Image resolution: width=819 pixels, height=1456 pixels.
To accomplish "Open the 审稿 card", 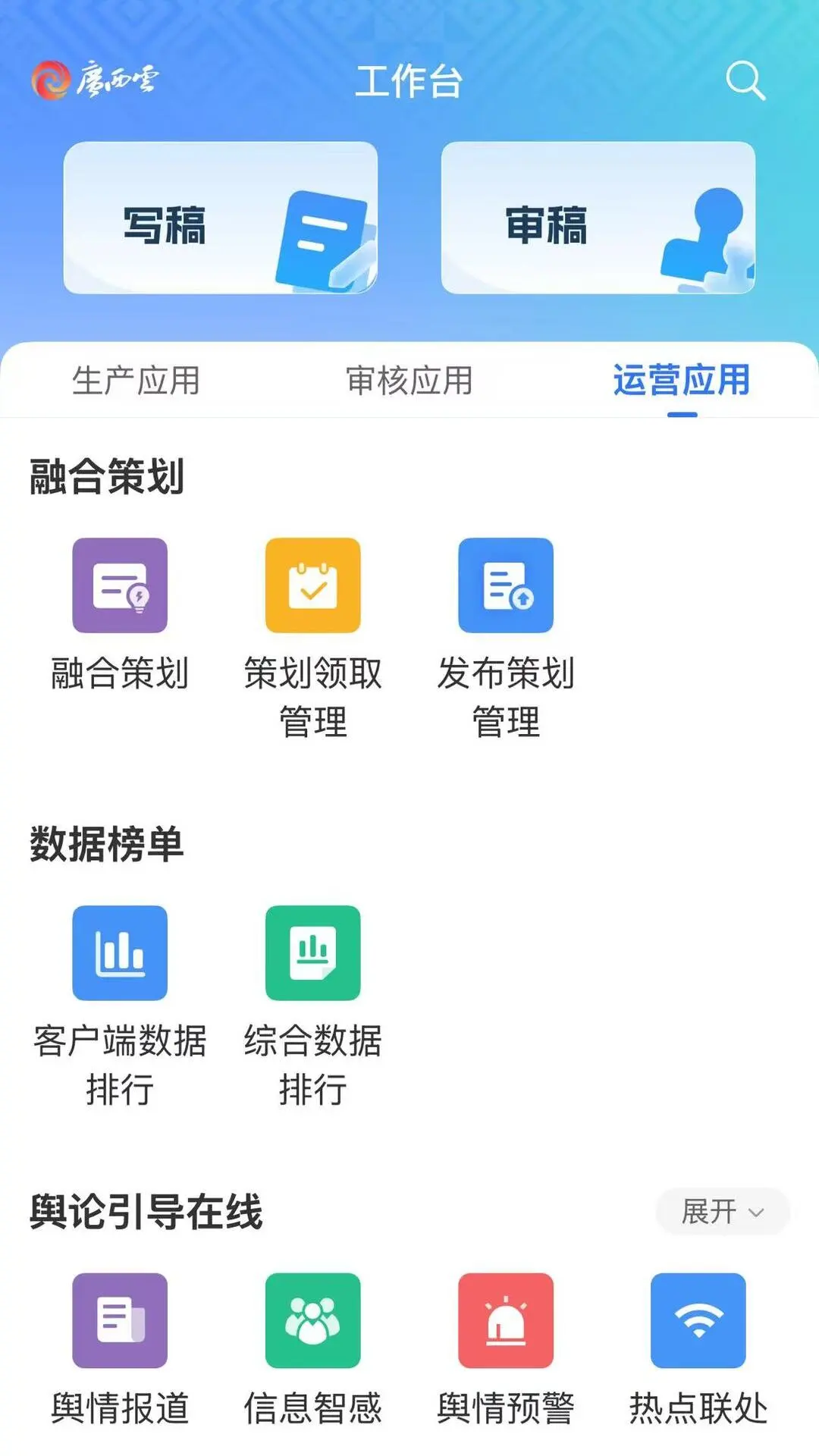I will pyautogui.click(x=598, y=218).
